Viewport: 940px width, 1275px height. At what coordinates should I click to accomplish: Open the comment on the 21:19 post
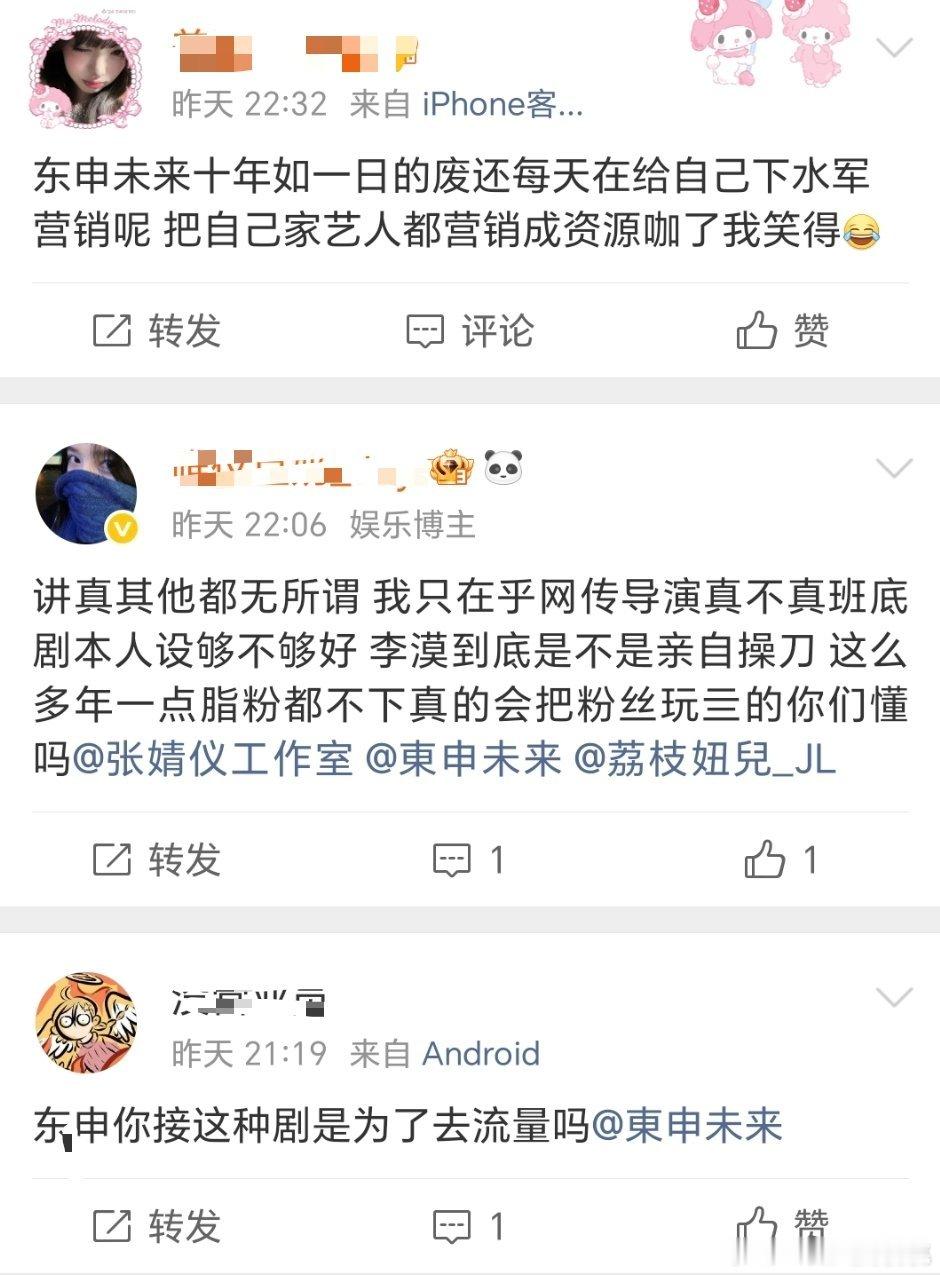[468, 1225]
